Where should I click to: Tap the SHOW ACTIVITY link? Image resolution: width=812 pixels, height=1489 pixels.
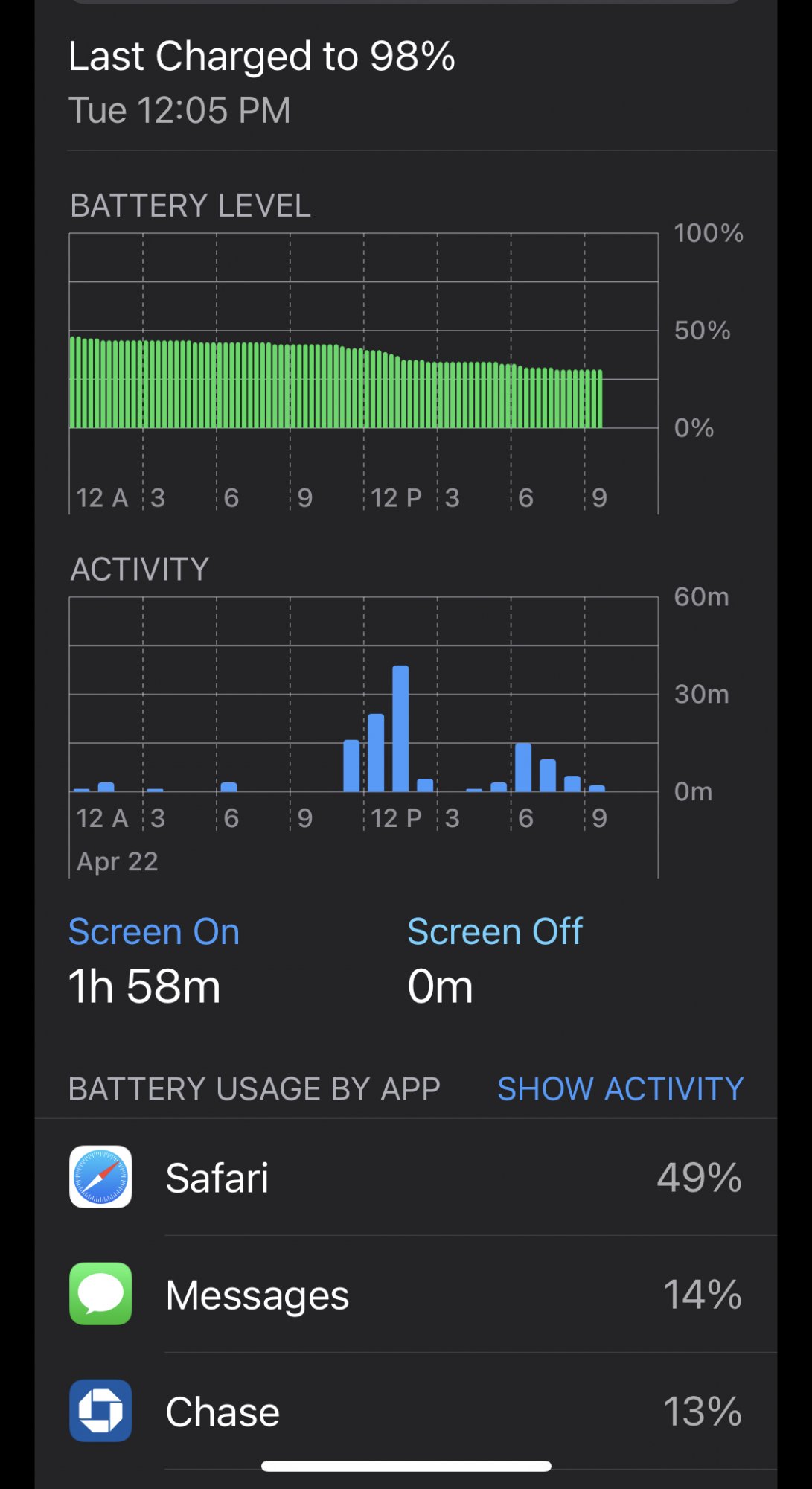pos(620,1088)
